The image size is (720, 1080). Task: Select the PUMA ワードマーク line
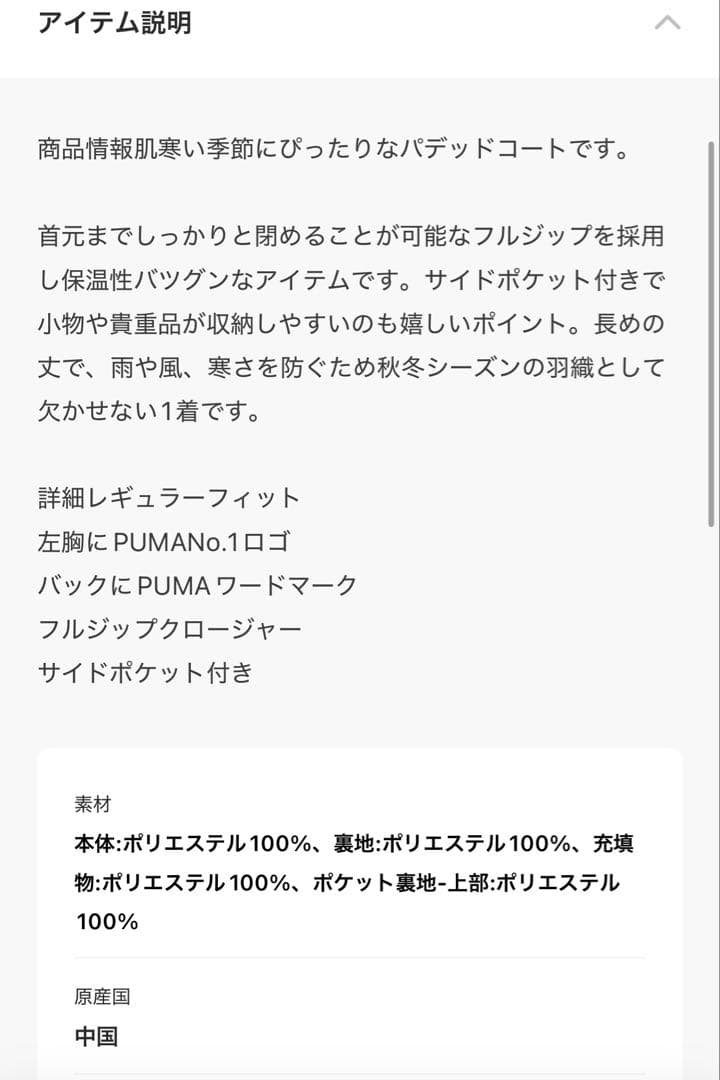click(194, 585)
